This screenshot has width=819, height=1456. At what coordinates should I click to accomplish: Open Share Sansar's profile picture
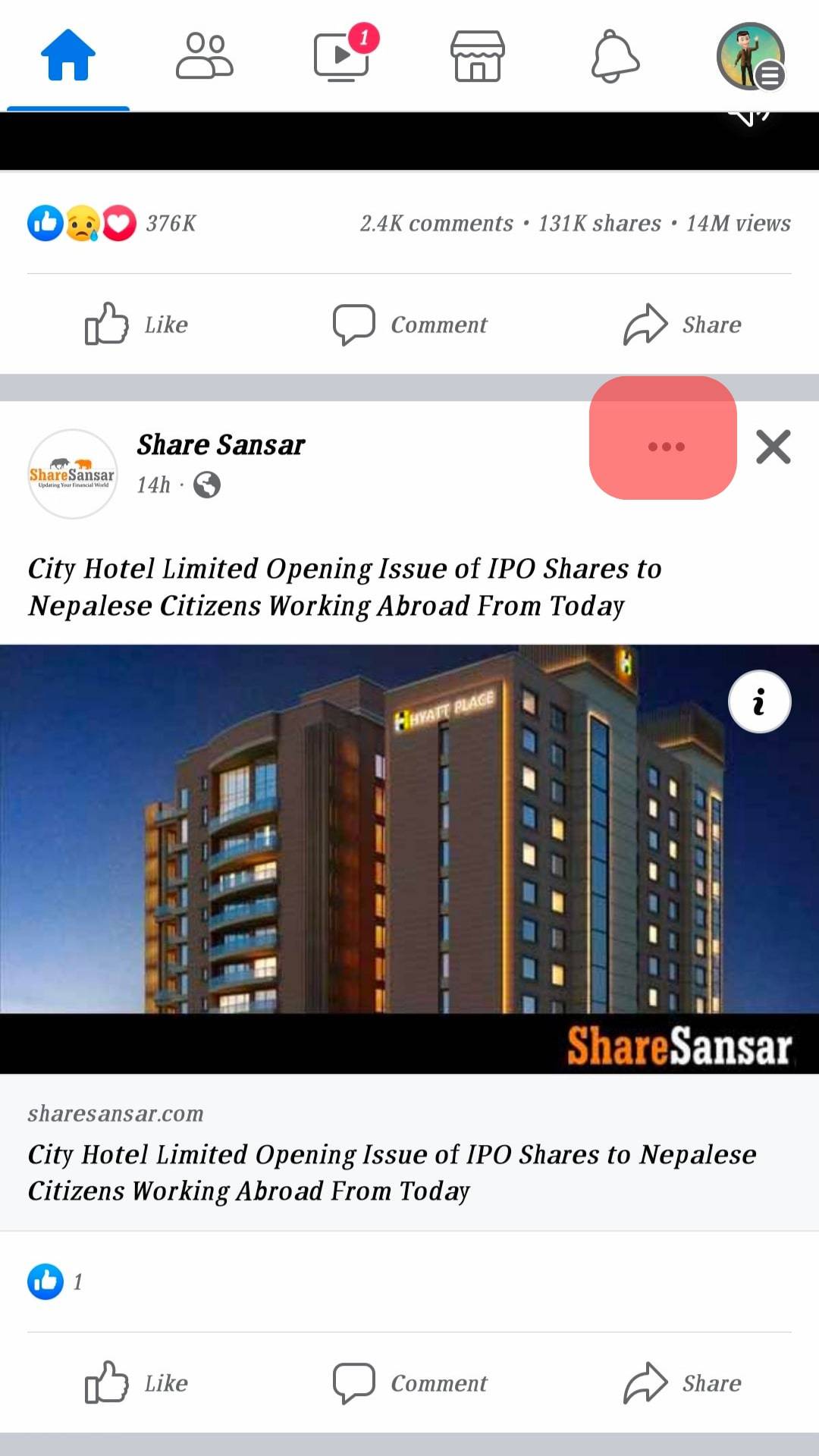coord(73,474)
